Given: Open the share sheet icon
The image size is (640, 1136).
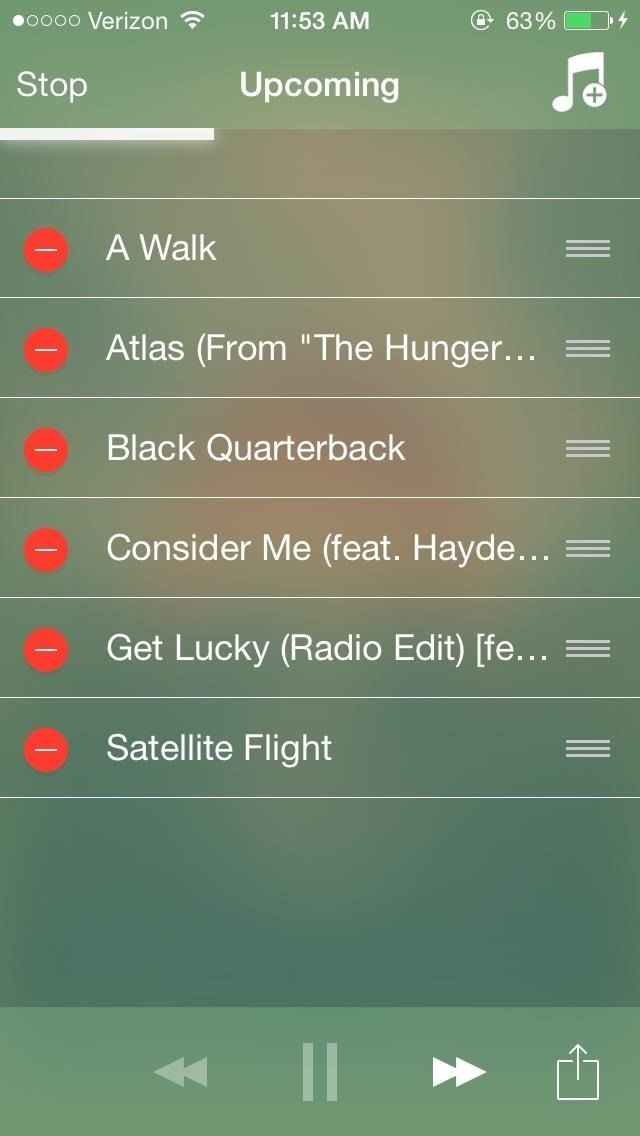Looking at the screenshot, I should pyautogui.click(x=577, y=1071).
